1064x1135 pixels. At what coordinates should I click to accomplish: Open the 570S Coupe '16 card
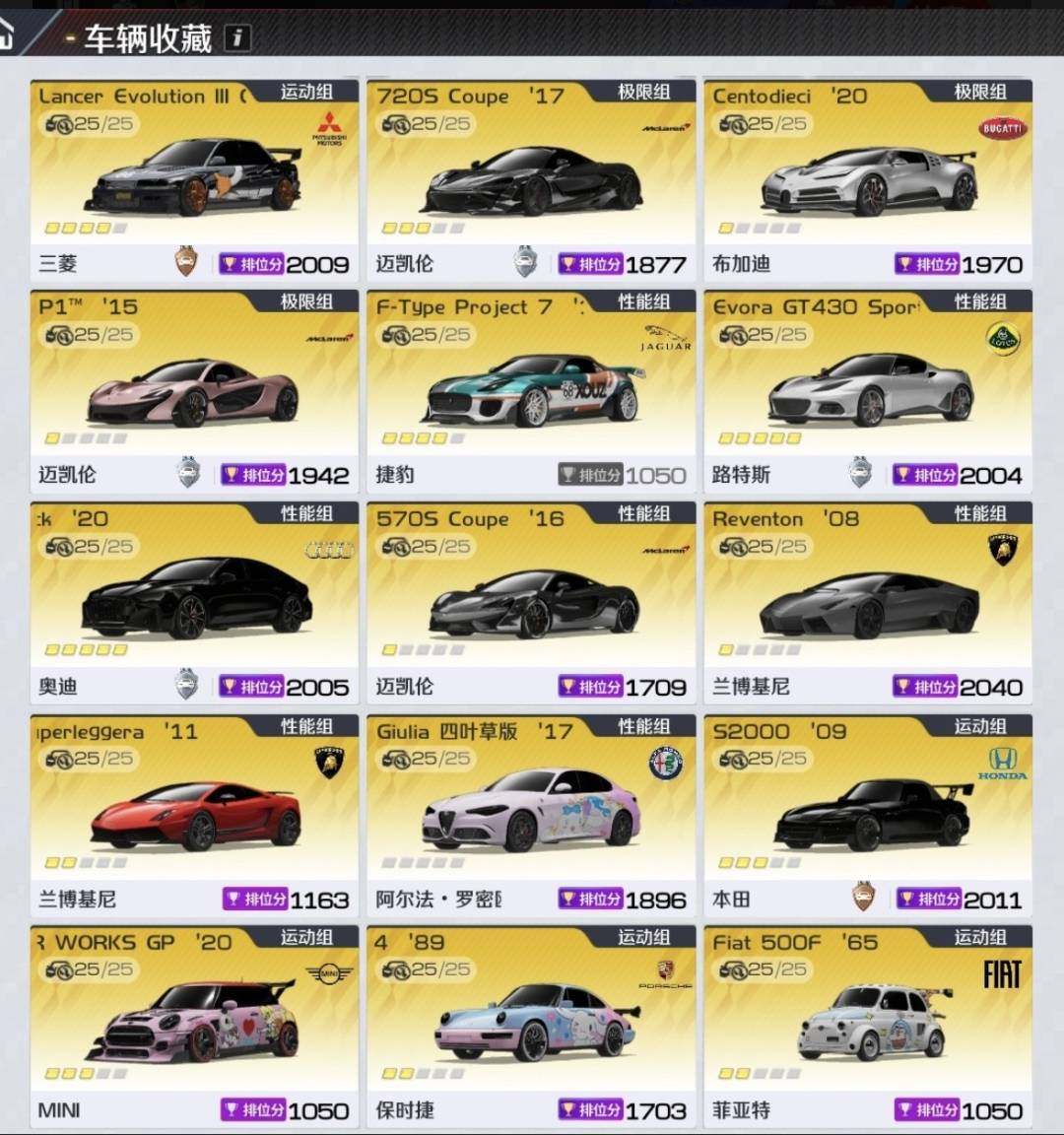click(x=532, y=602)
